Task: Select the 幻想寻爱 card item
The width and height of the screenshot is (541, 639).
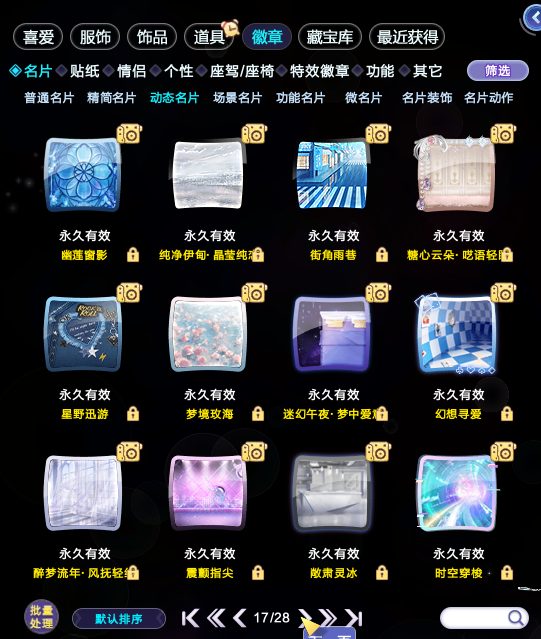Action: point(457,334)
